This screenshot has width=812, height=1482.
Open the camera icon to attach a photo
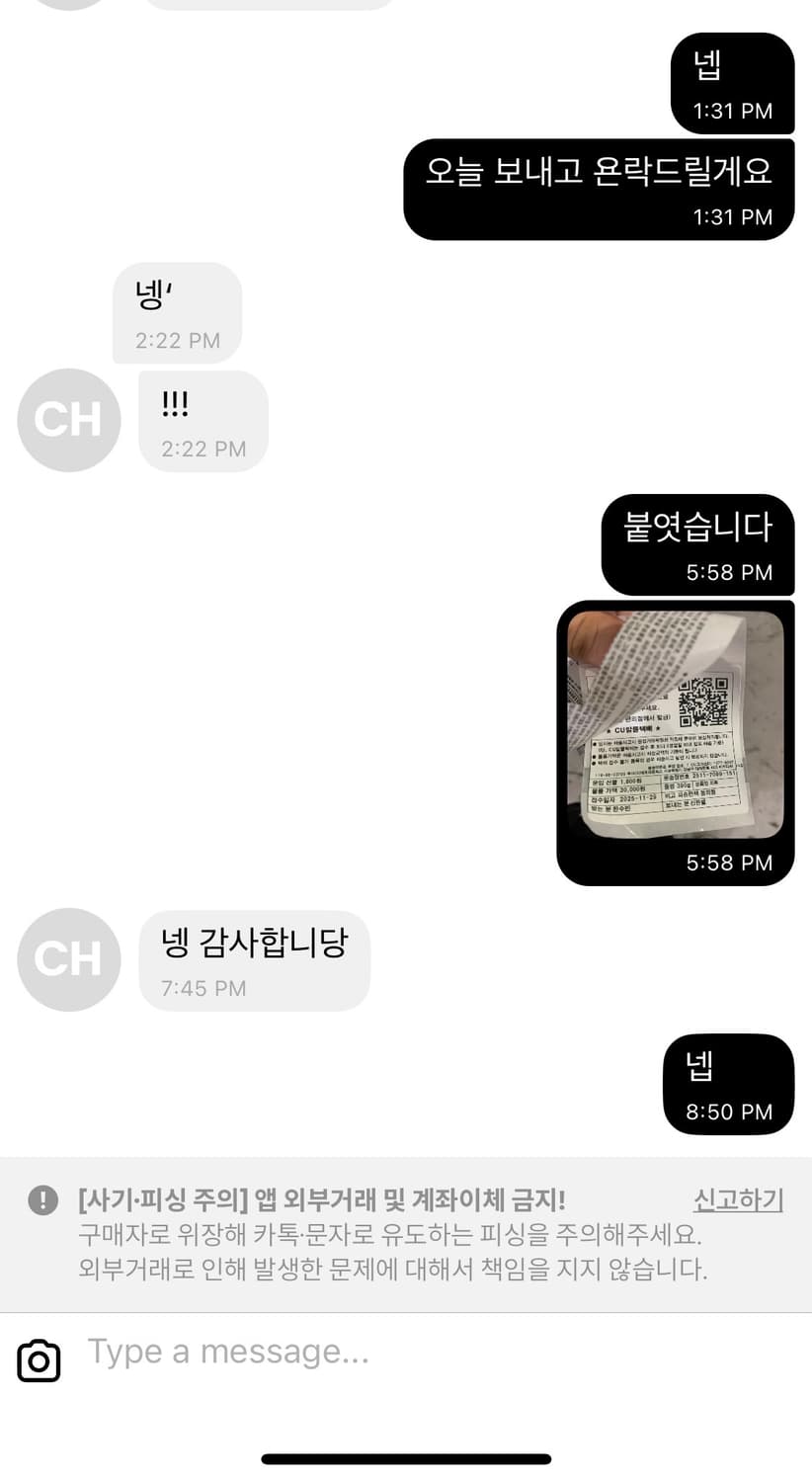click(x=40, y=1359)
